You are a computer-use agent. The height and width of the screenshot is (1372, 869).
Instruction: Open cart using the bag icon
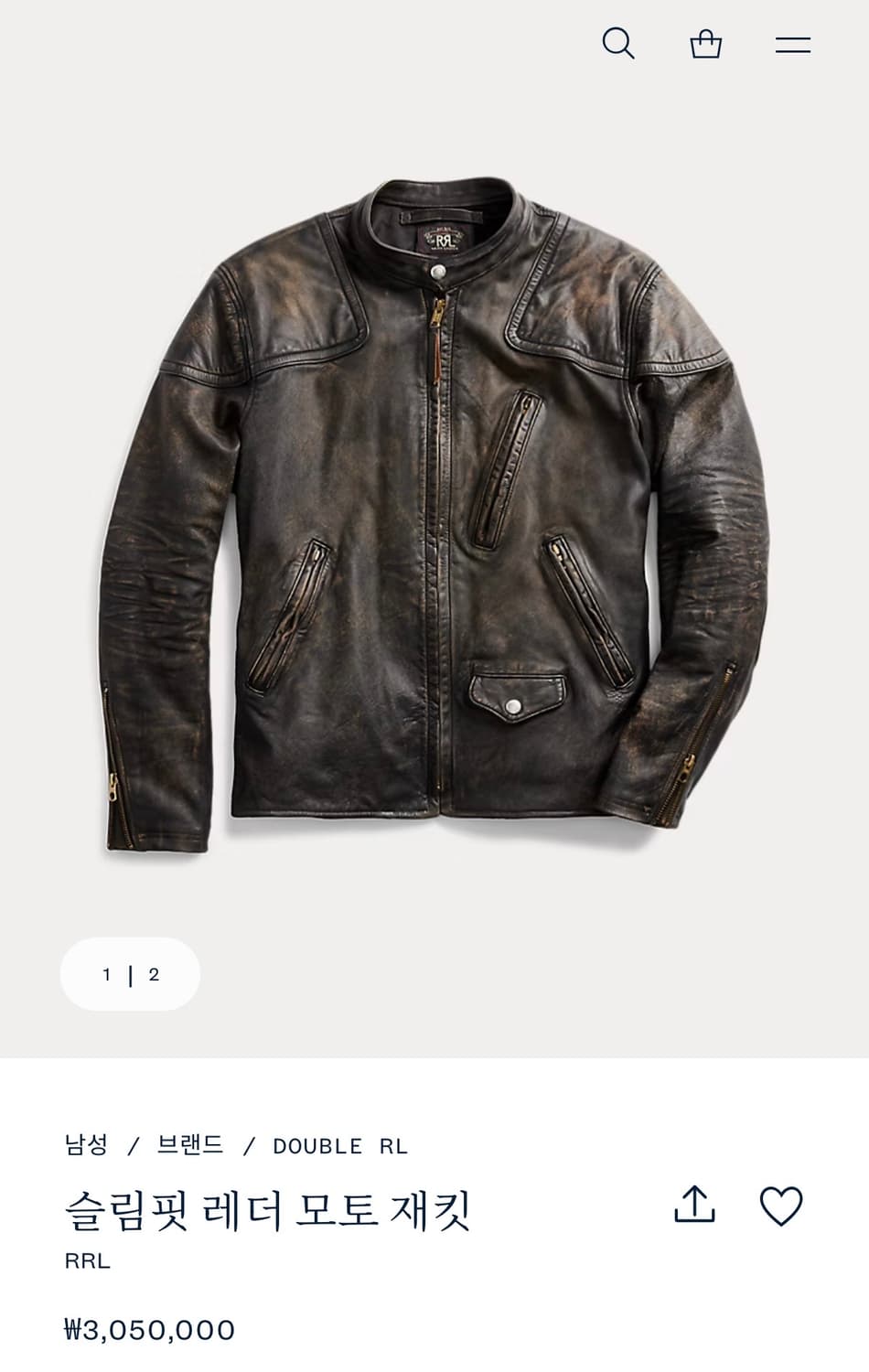(x=705, y=43)
